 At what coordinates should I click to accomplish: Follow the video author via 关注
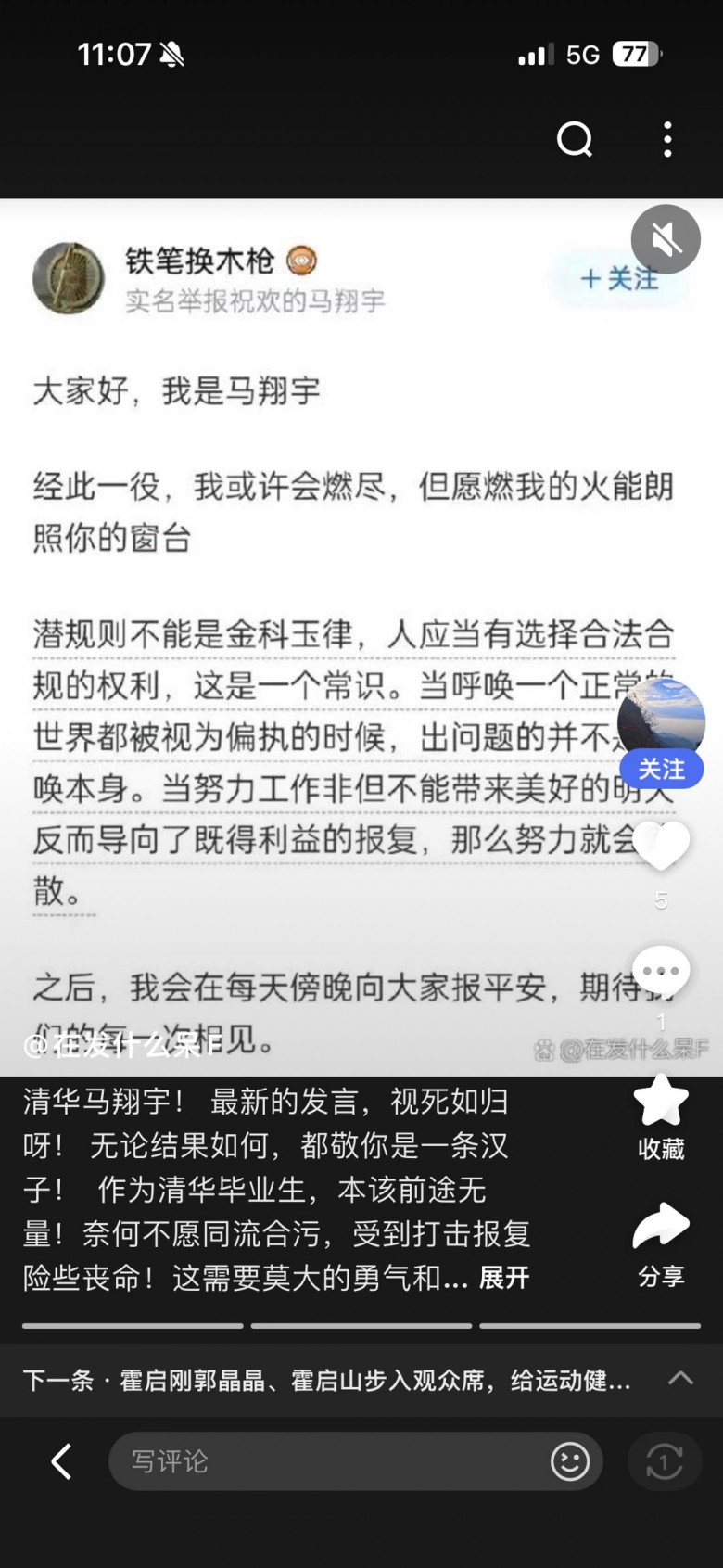click(661, 769)
